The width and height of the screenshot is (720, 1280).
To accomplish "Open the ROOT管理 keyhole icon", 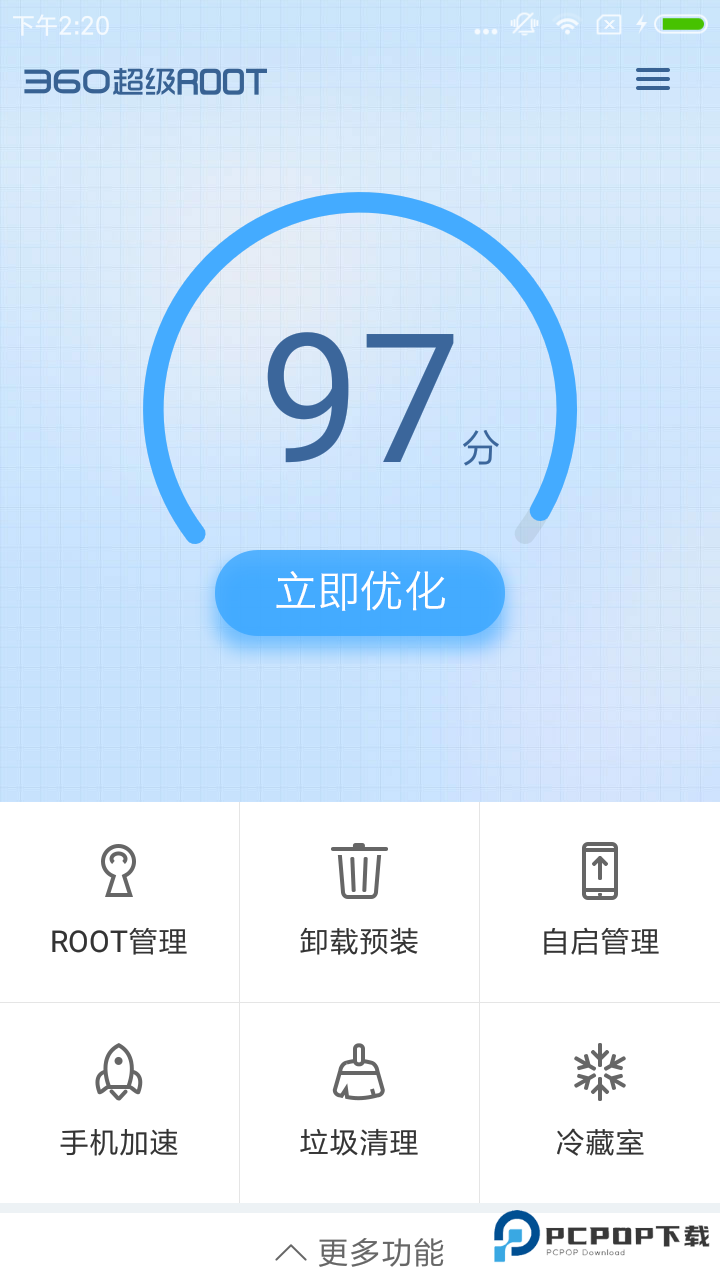I will click(119, 870).
